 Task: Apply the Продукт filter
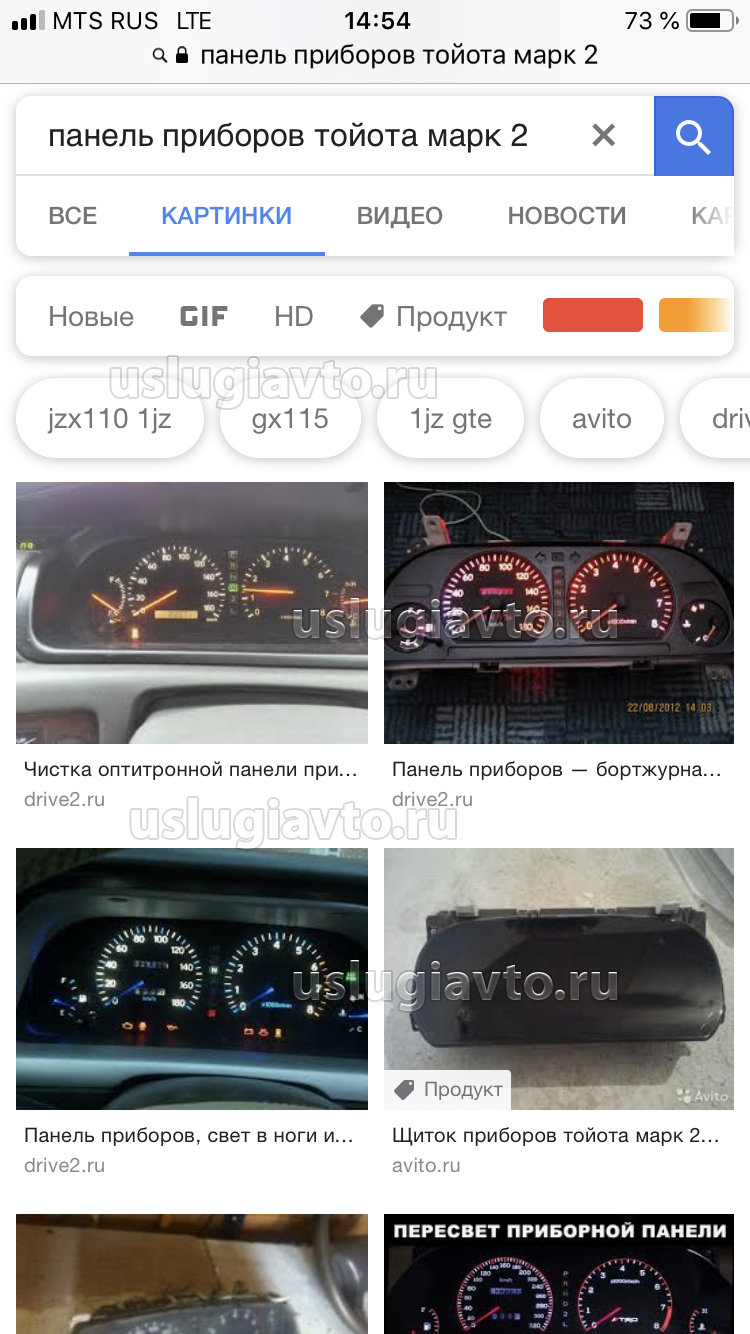pyautogui.click(x=434, y=317)
